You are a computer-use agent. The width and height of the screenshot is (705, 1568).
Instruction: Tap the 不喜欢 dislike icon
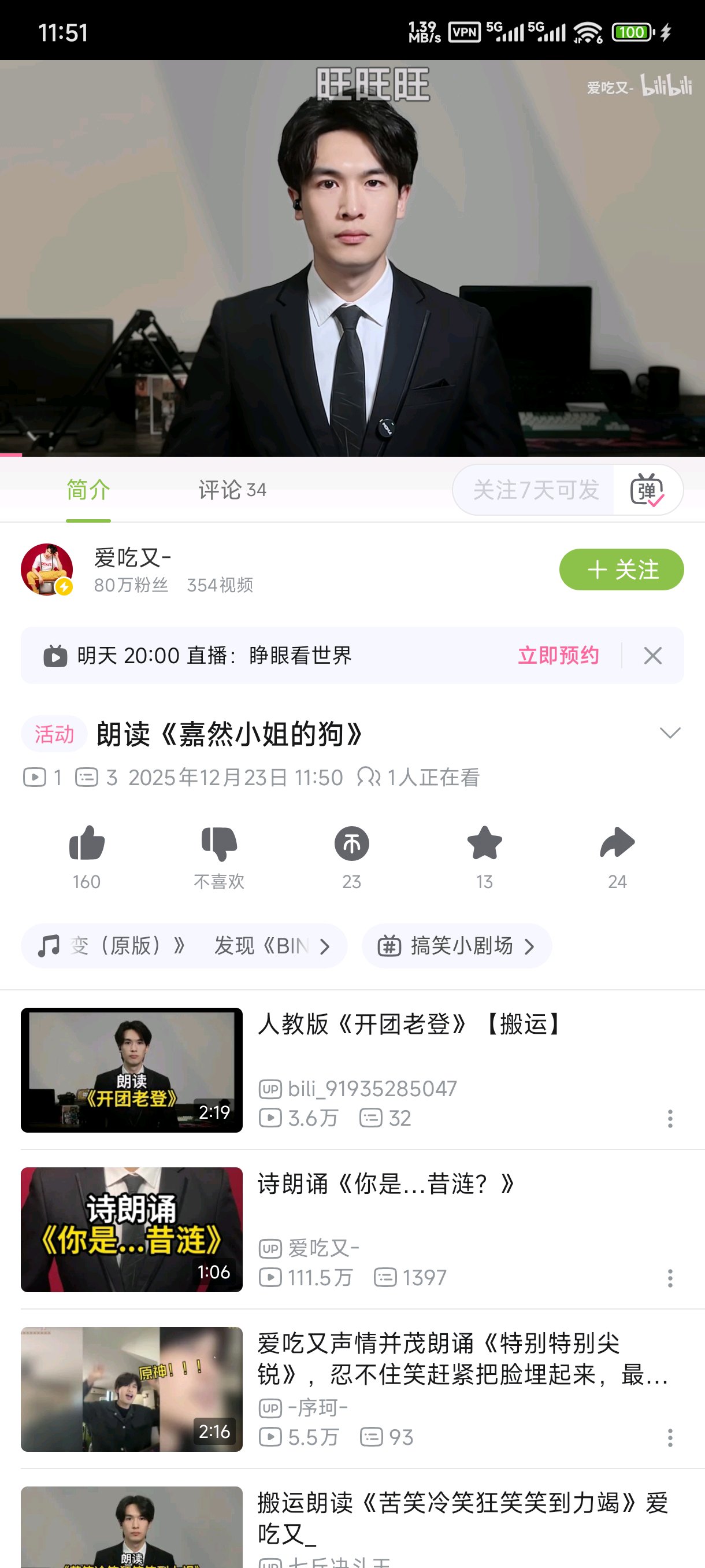(x=219, y=844)
